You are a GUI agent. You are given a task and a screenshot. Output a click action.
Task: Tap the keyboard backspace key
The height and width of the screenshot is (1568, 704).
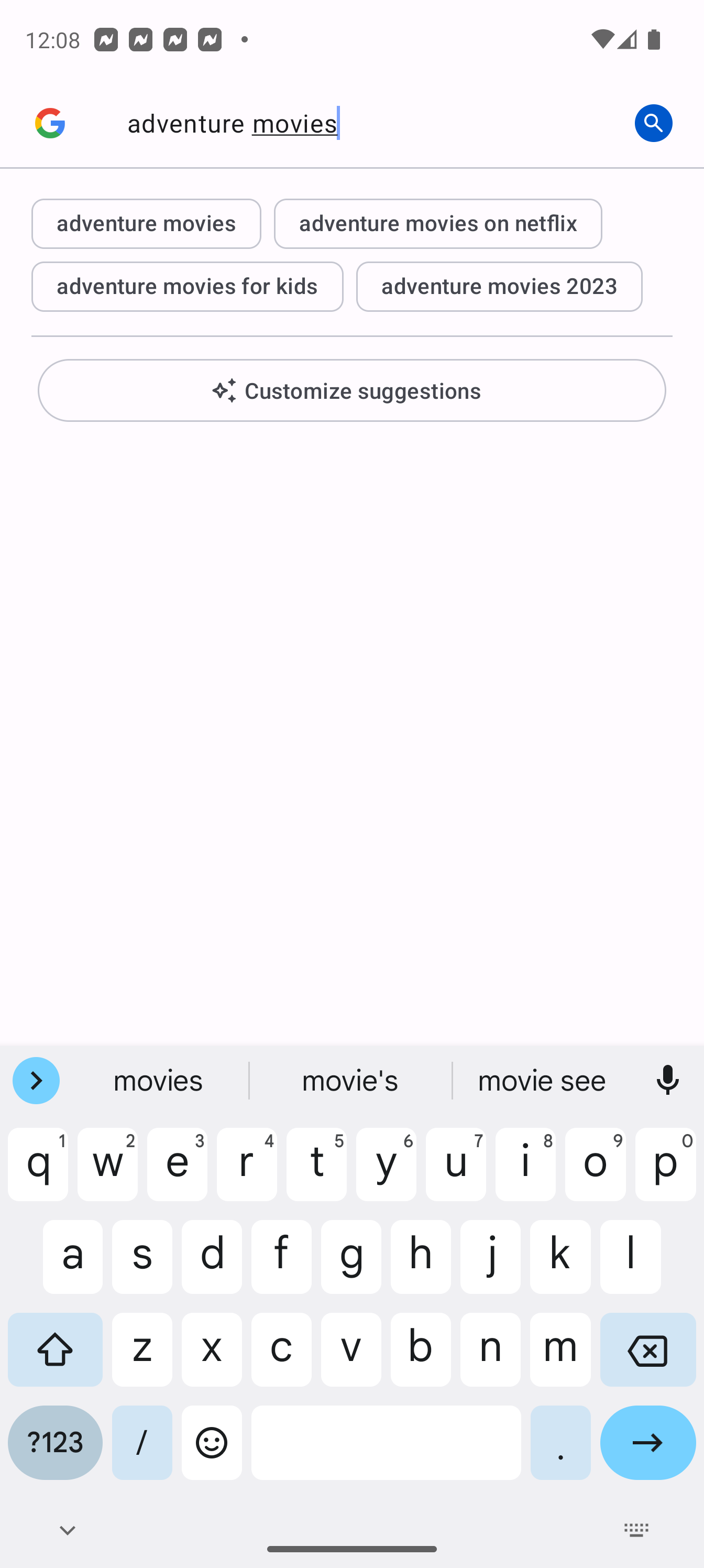647,1349
